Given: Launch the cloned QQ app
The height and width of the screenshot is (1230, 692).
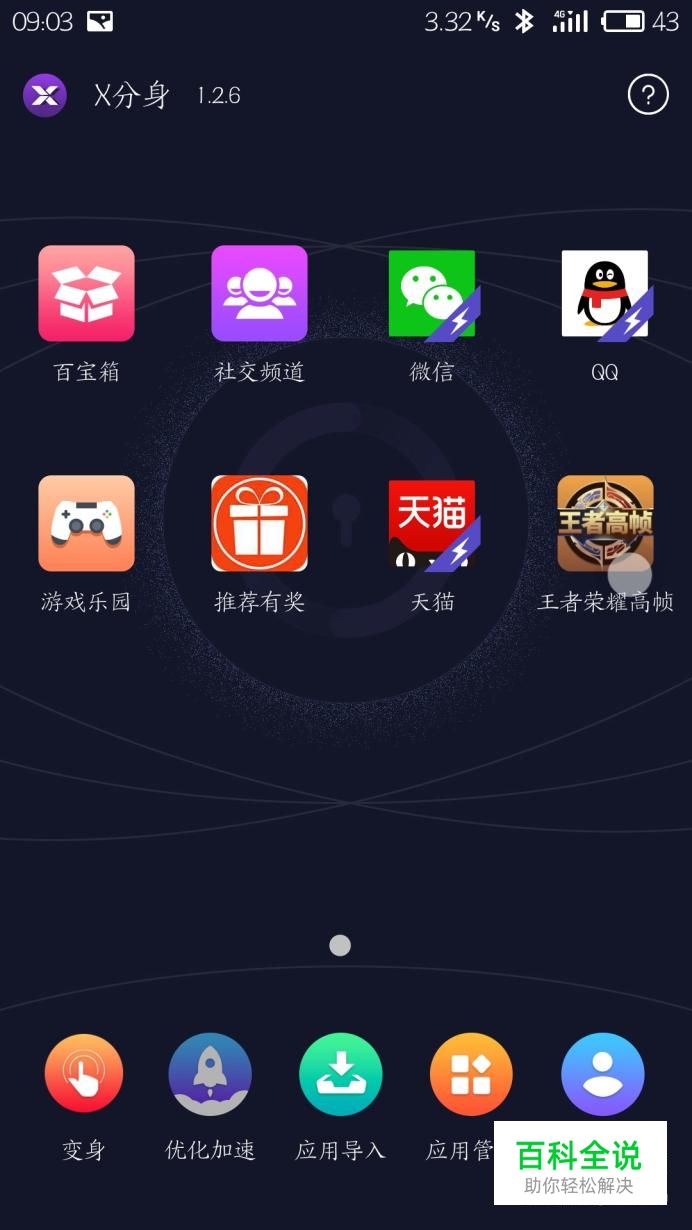Looking at the screenshot, I should pos(605,294).
